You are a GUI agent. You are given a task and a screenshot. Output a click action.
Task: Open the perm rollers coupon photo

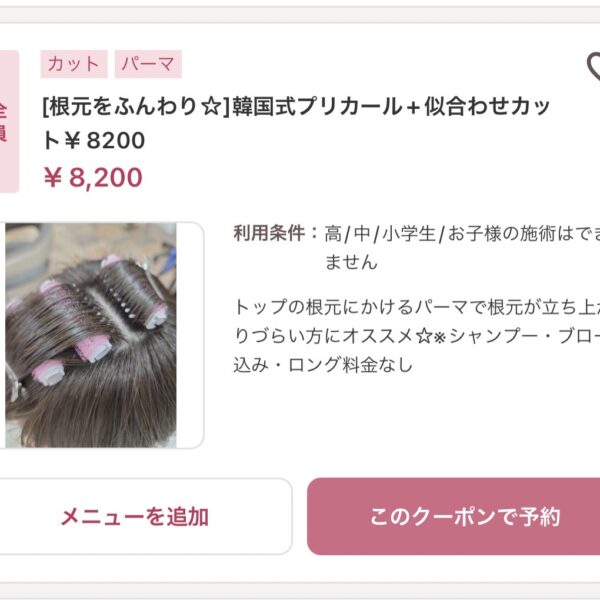100,335
